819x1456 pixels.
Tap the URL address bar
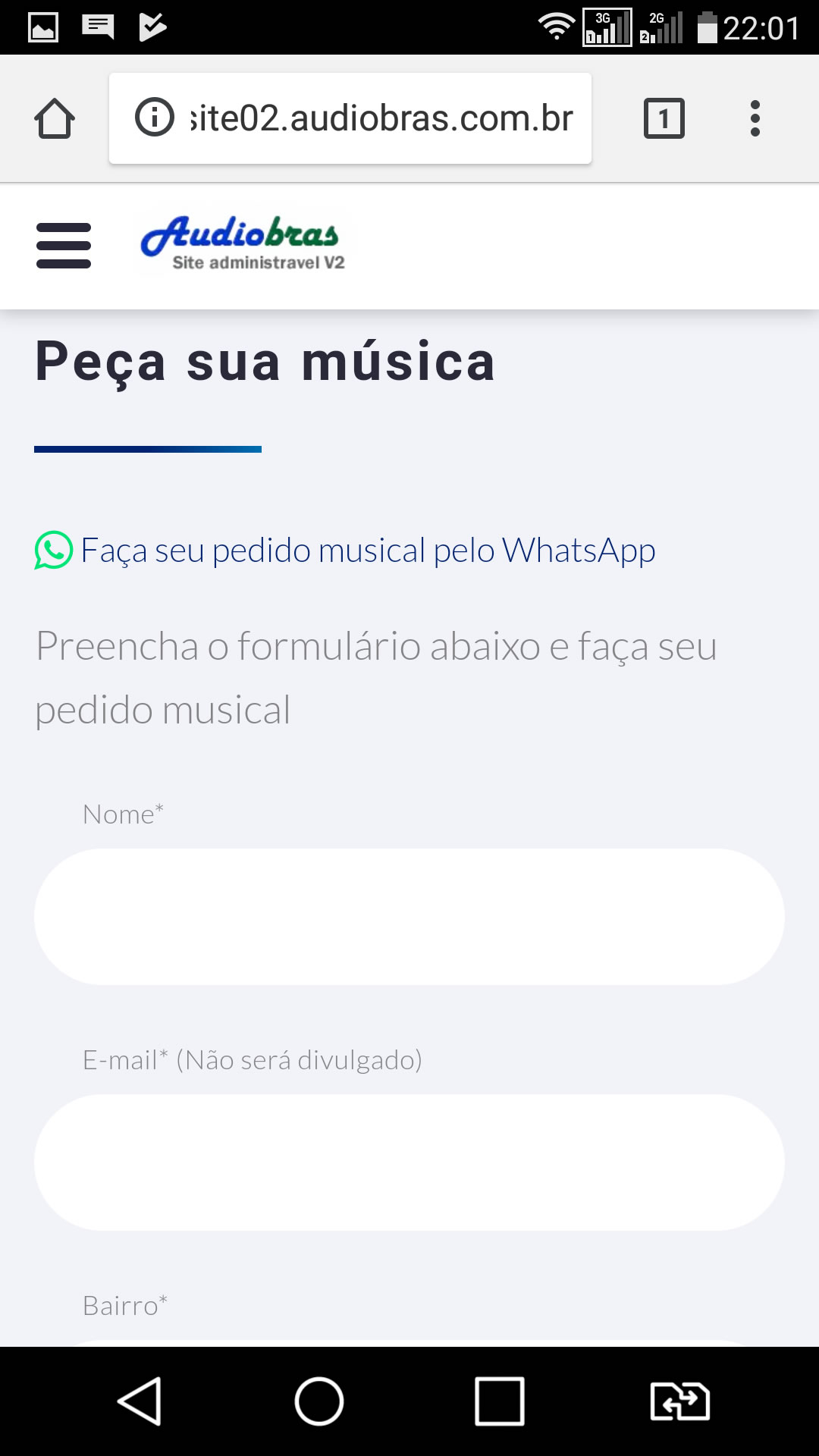pyautogui.click(x=350, y=118)
